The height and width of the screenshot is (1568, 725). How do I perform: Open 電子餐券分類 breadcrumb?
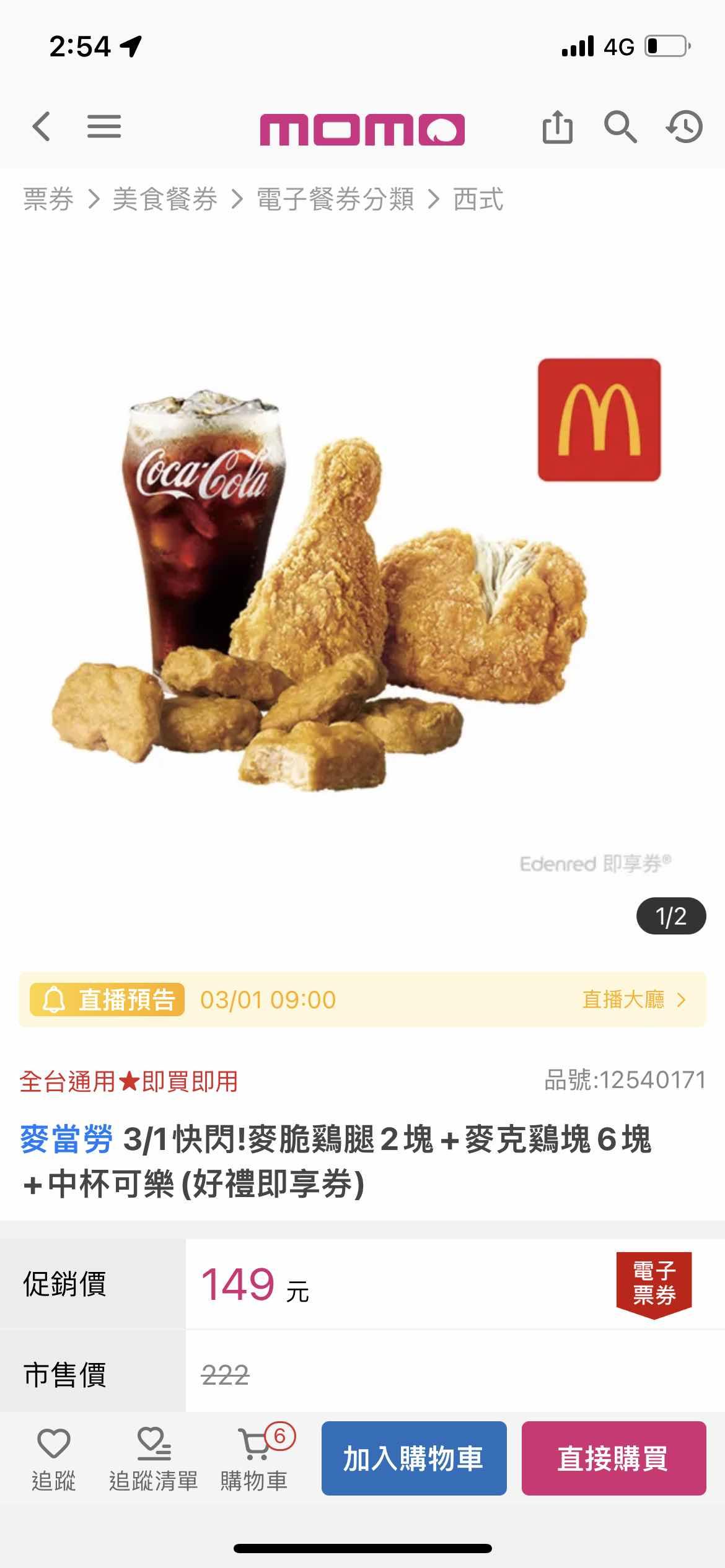click(335, 199)
